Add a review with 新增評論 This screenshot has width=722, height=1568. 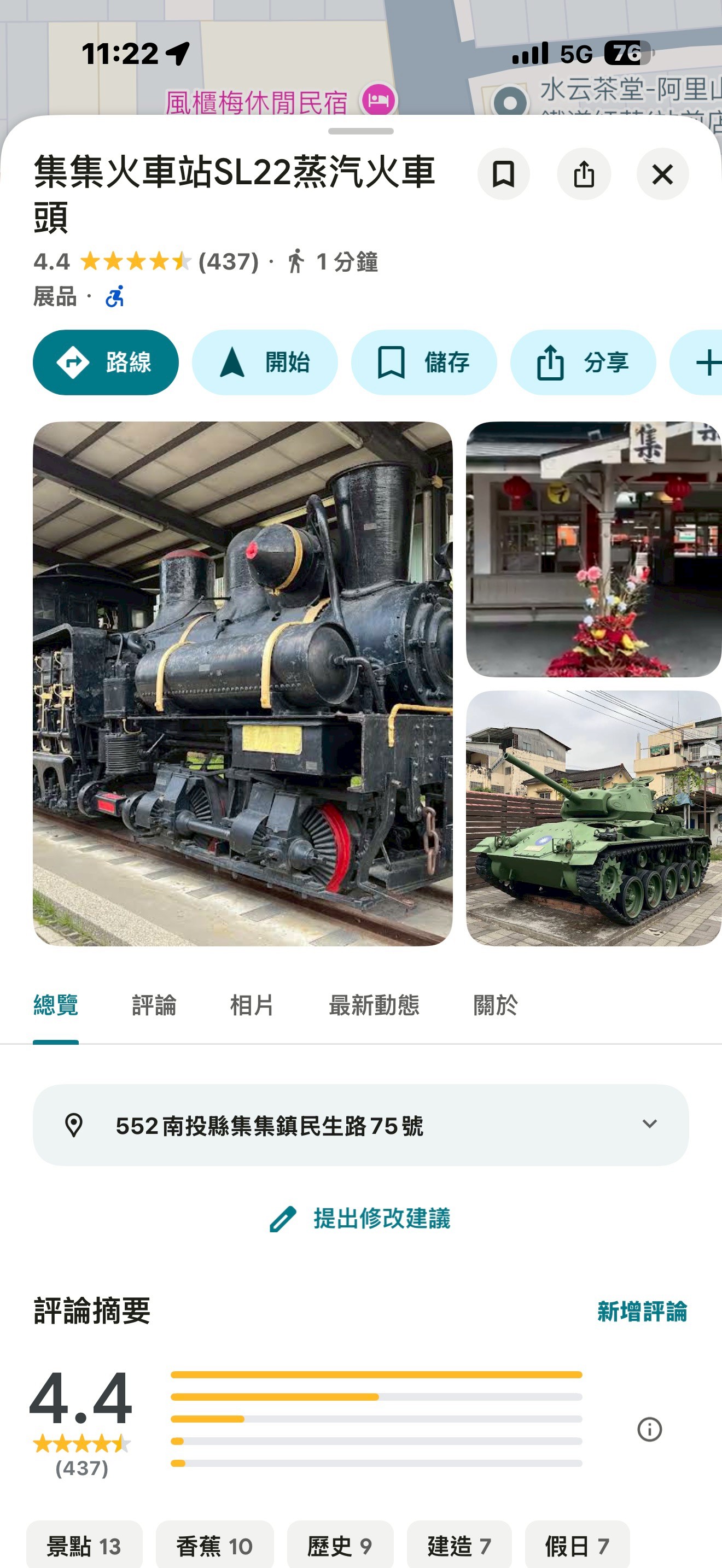[x=642, y=1311]
